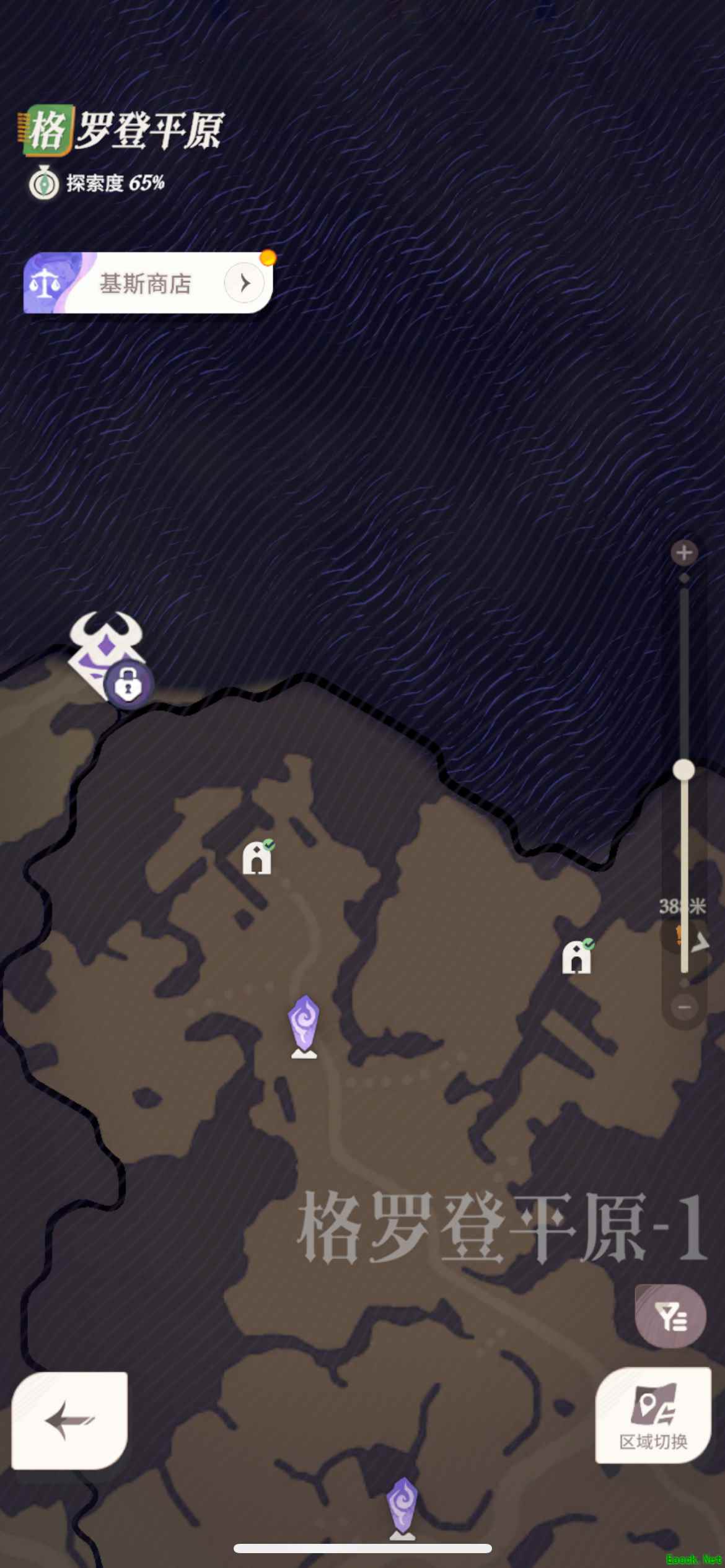Select the purple teleport crystal near center
Image resolution: width=725 pixels, height=1568 pixels.
coord(304,1026)
